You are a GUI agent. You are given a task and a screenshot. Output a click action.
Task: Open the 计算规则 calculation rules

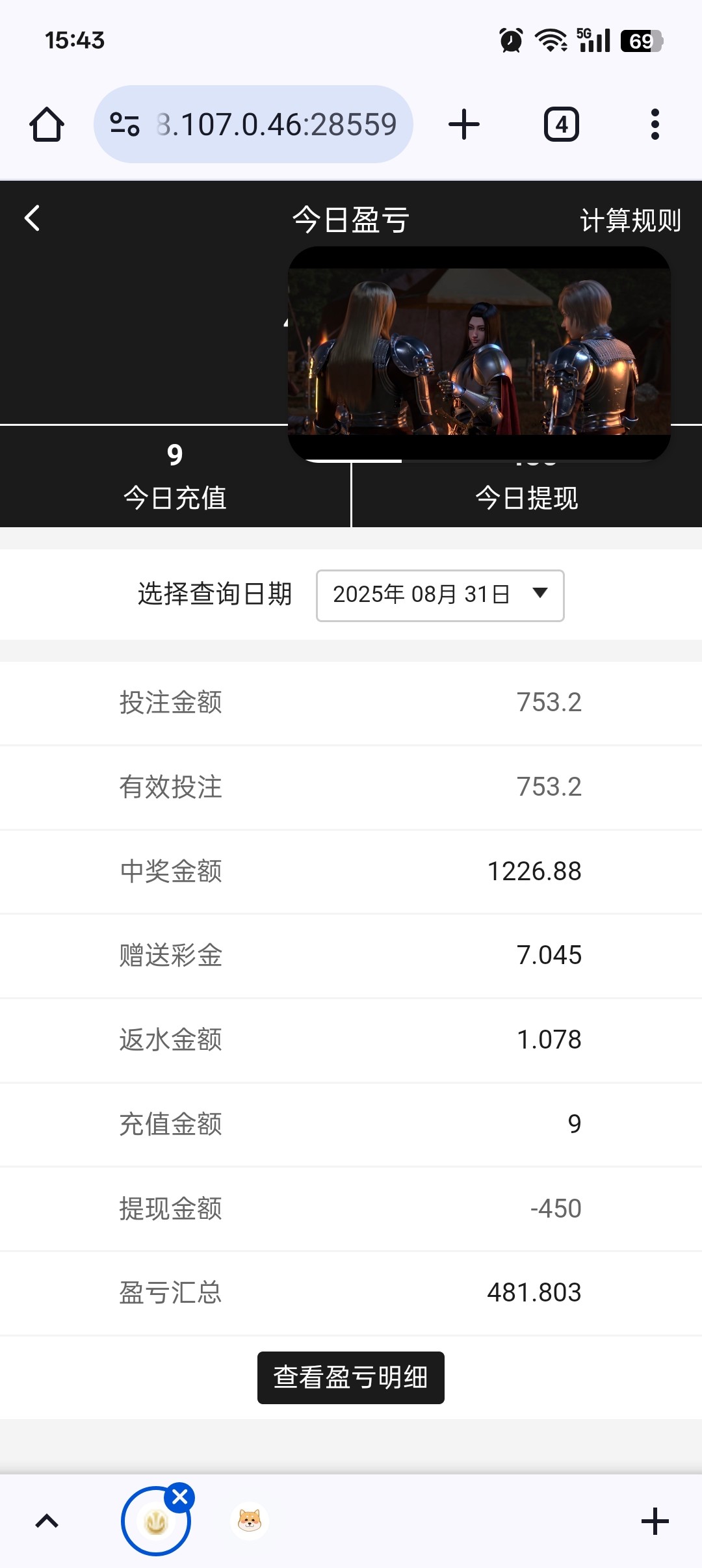tap(629, 220)
